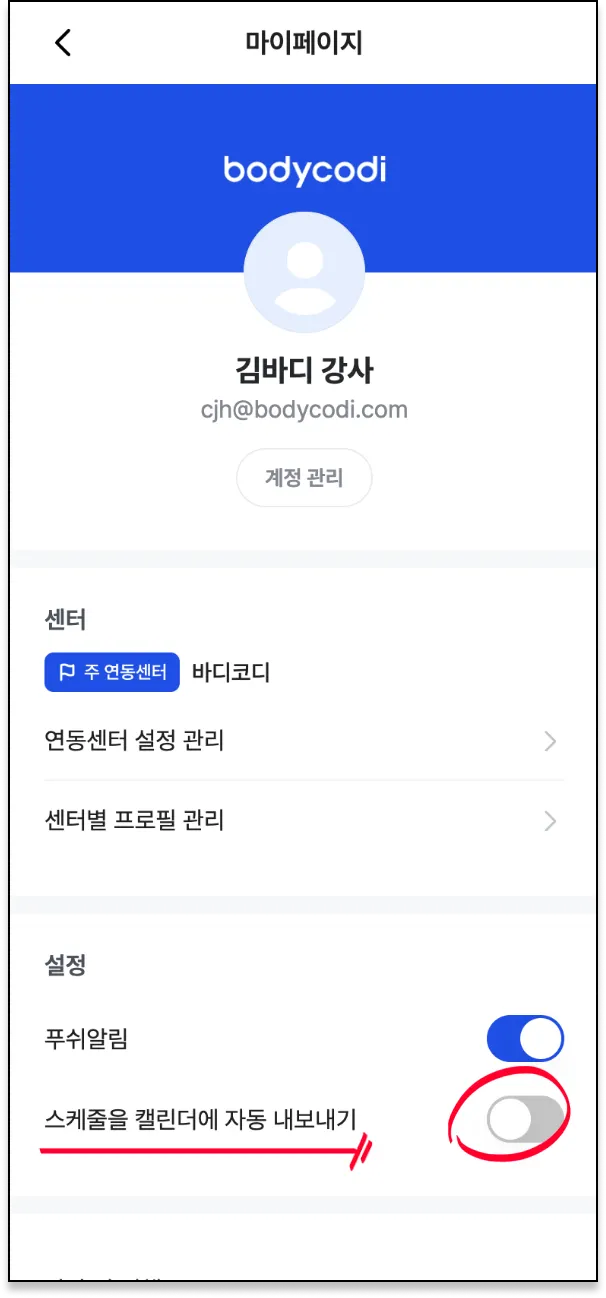Viewport: 606px width, 1298px height.
Task: Turn off 푸쉬알림 toggle
Action: [x=525, y=1040]
